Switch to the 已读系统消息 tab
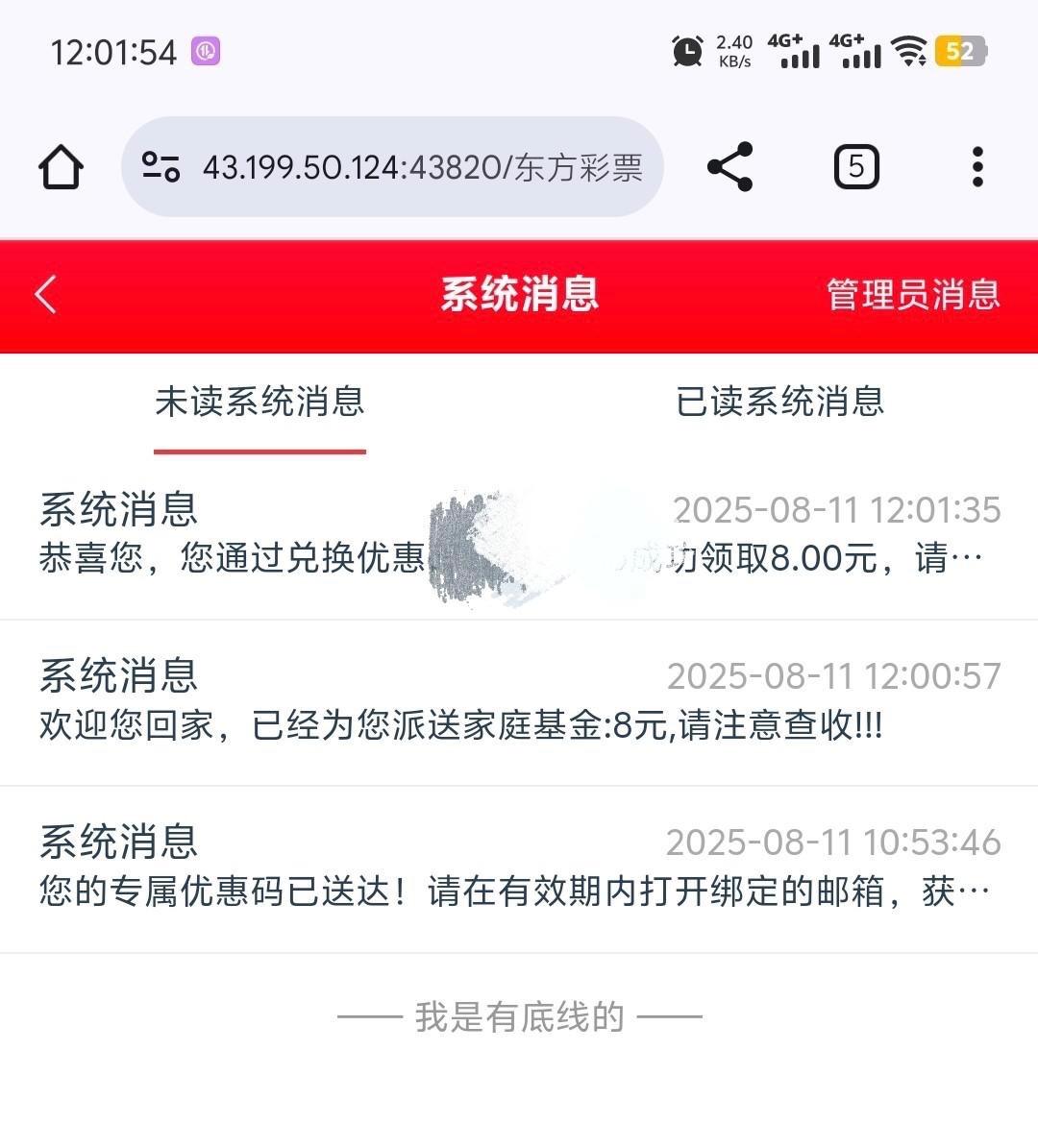Image resolution: width=1038 pixels, height=1148 pixels. (779, 403)
